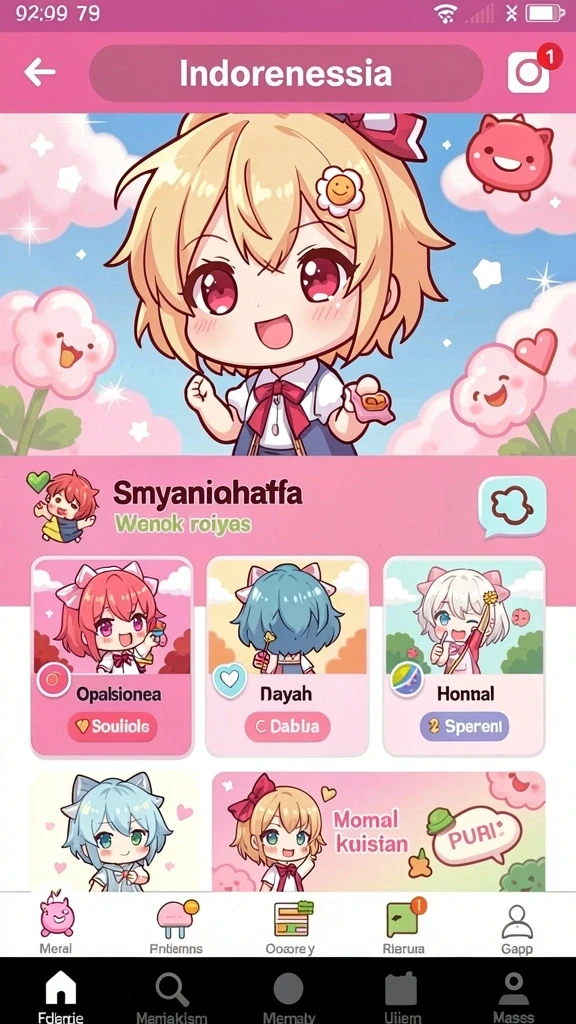Image resolution: width=576 pixels, height=1024 pixels.
Task: Open the Rierura tab with notification dot
Action: click(x=404, y=924)
